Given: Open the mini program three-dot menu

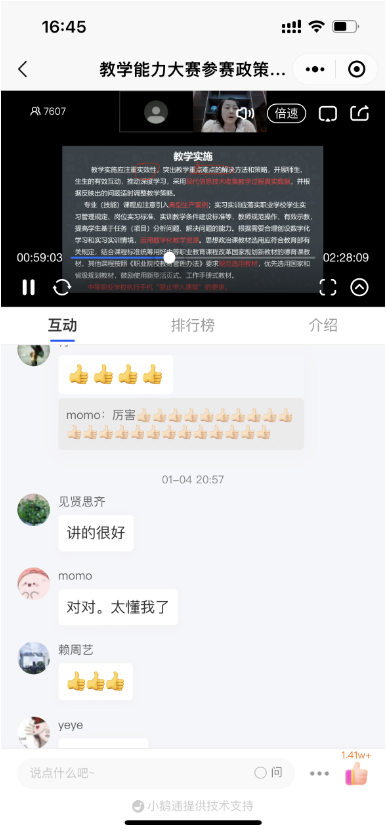Looking at the screenshot, I should (315, 69).
